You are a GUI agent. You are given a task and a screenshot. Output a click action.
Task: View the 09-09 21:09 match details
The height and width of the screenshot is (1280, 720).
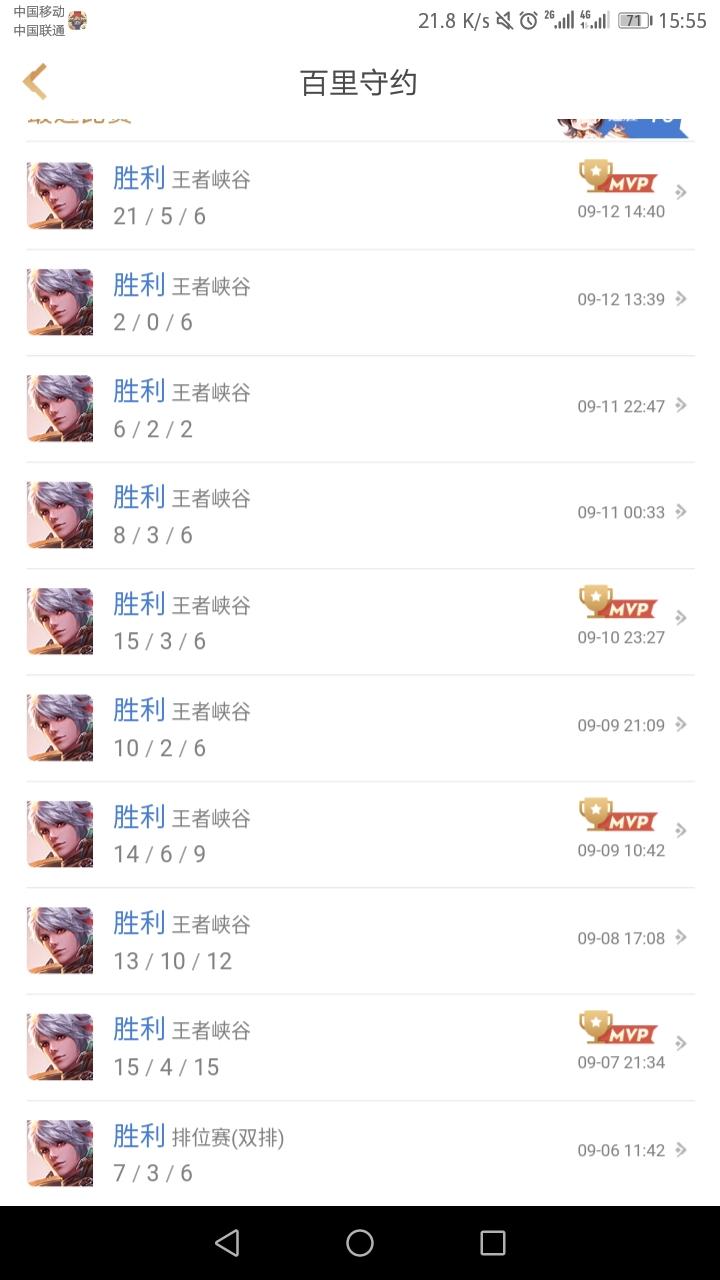pos(360,728)
